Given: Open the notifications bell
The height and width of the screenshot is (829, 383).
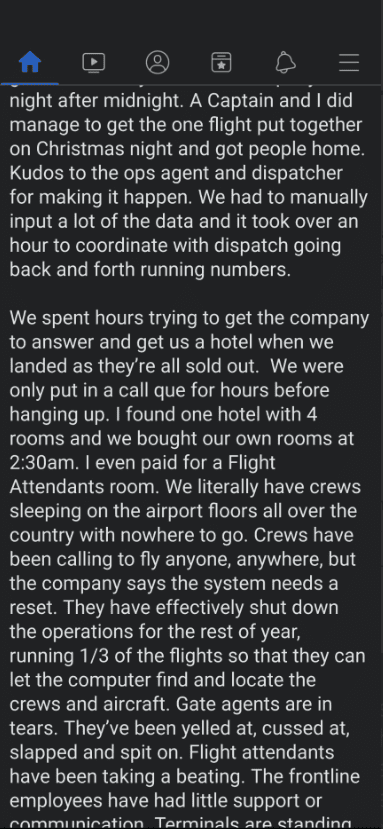Looking at the screenshot, I should click(x=286, y=62).
